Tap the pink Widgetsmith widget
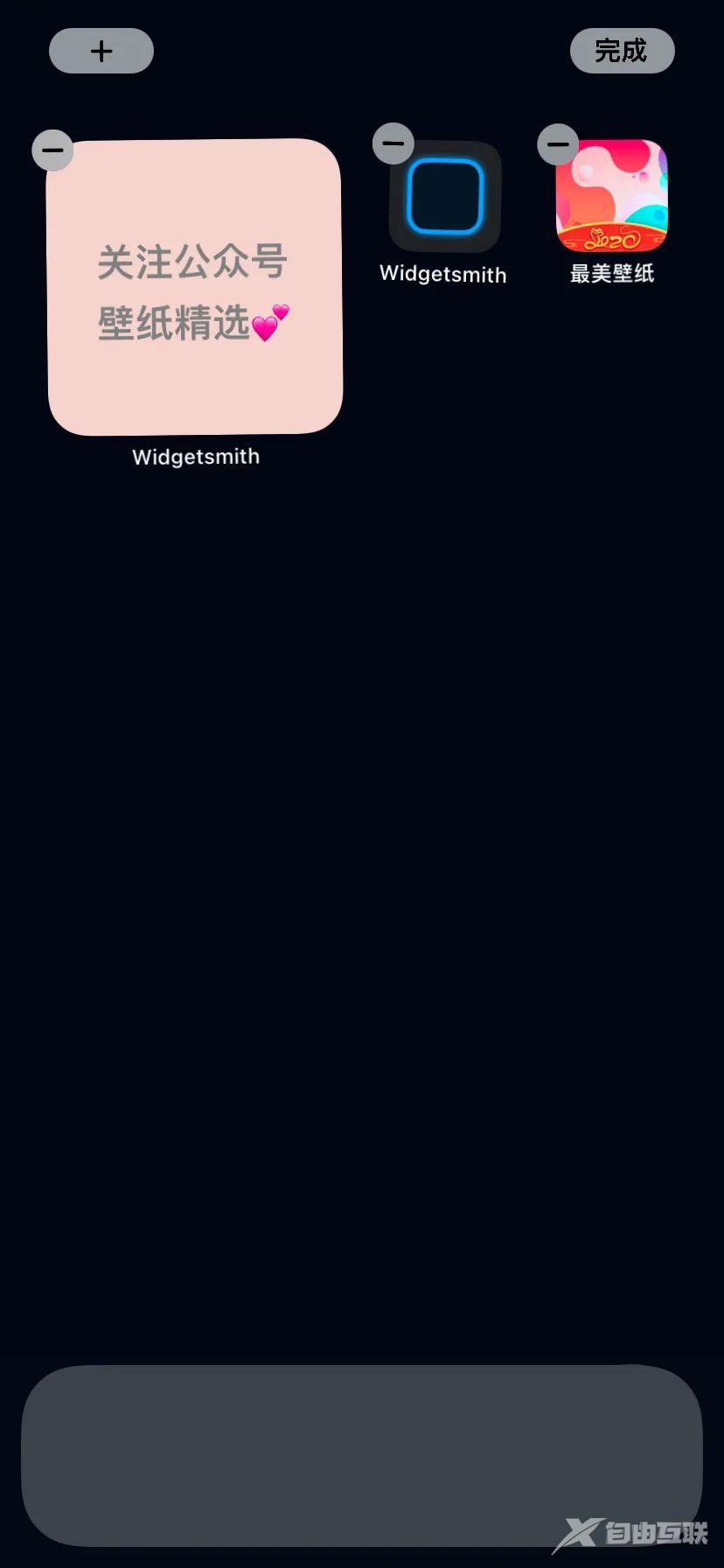This screenshot has width=724, height=1568. [x=195, y=286]
